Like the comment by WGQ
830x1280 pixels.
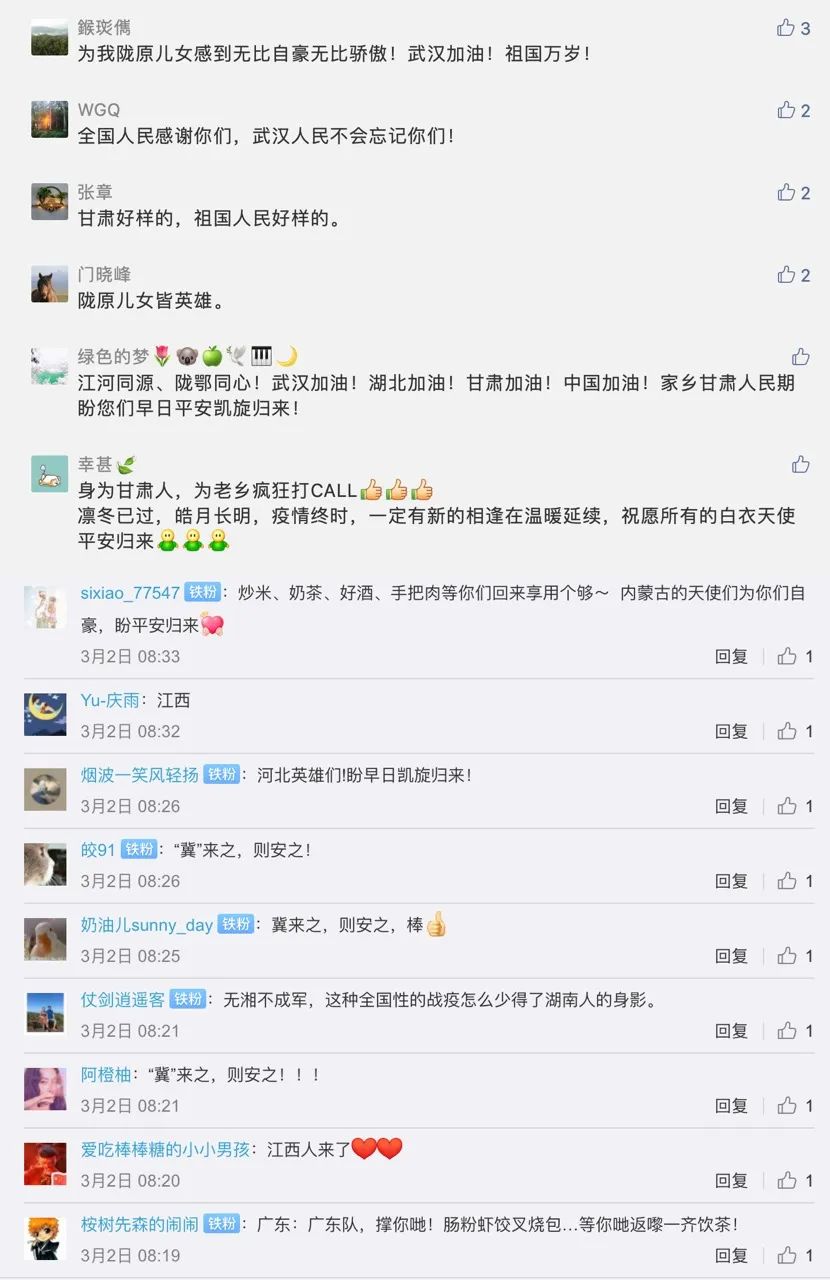coord(787,110)
